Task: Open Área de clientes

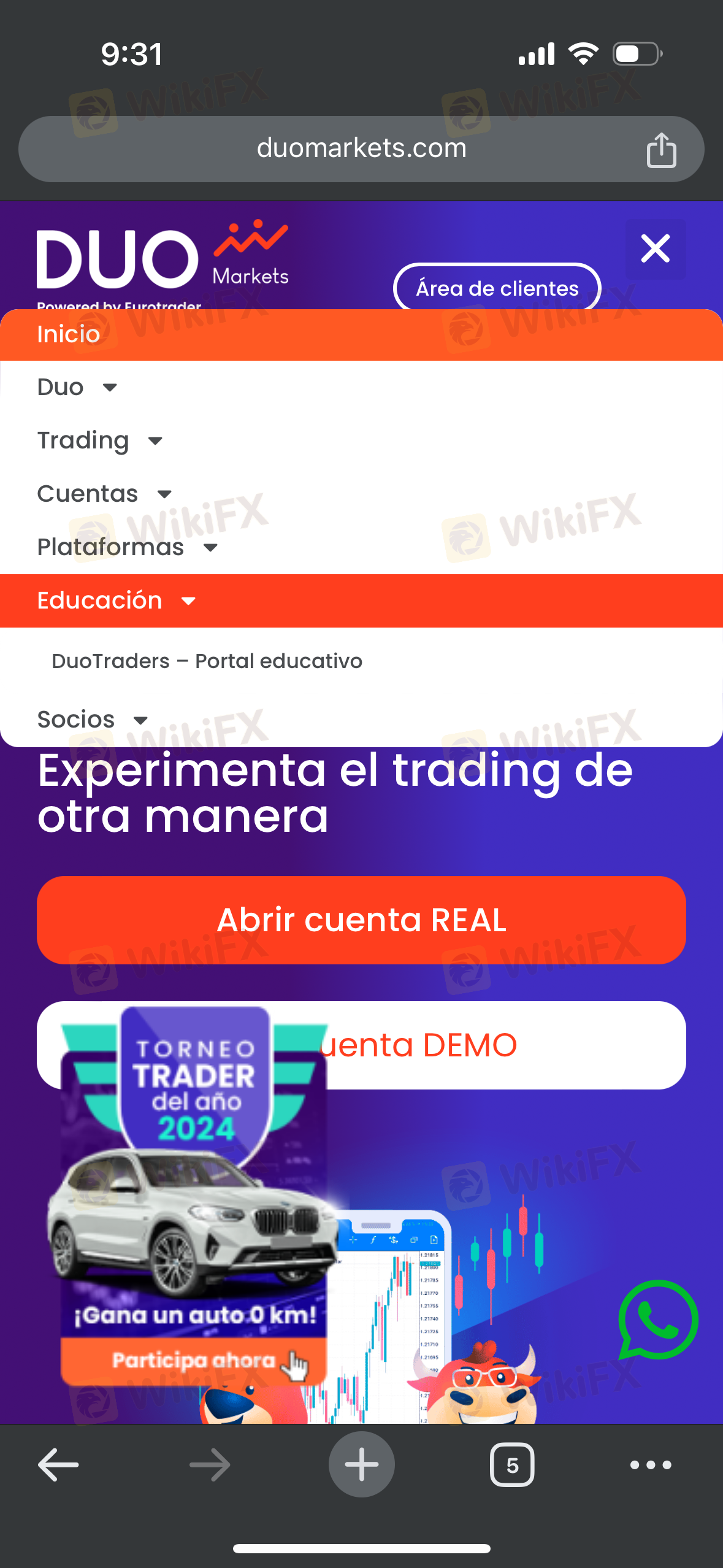Action: pos(497,288)
